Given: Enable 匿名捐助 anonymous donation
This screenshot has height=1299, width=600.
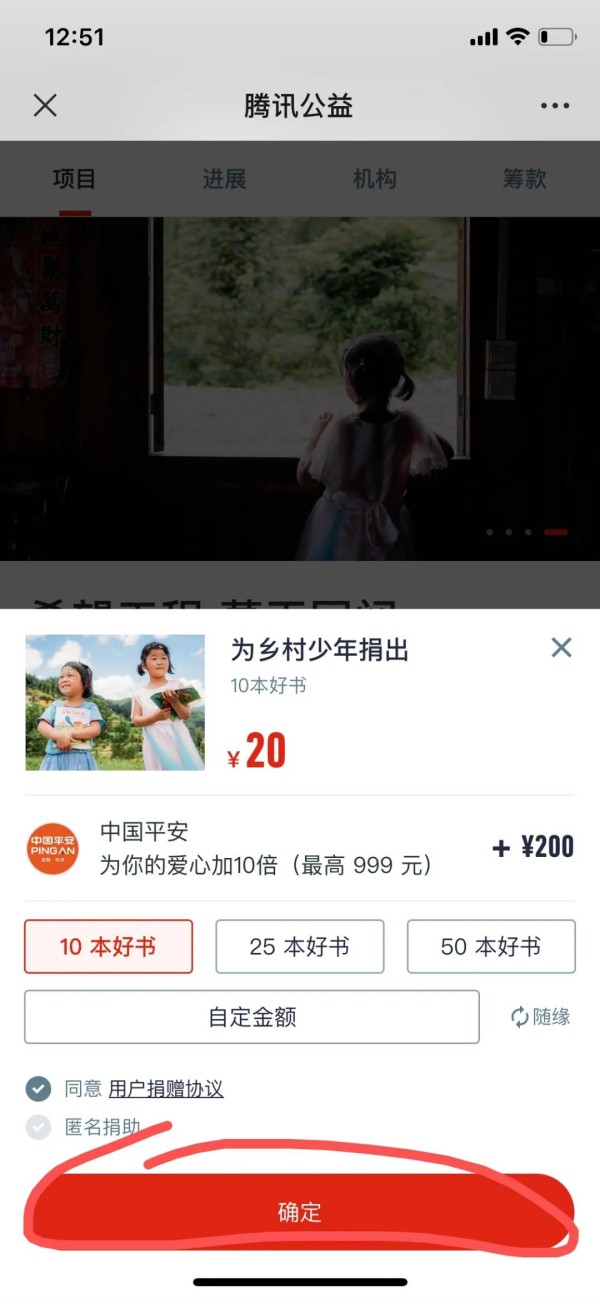Looking at the screenshot, I should click(x=38, y=1127).
